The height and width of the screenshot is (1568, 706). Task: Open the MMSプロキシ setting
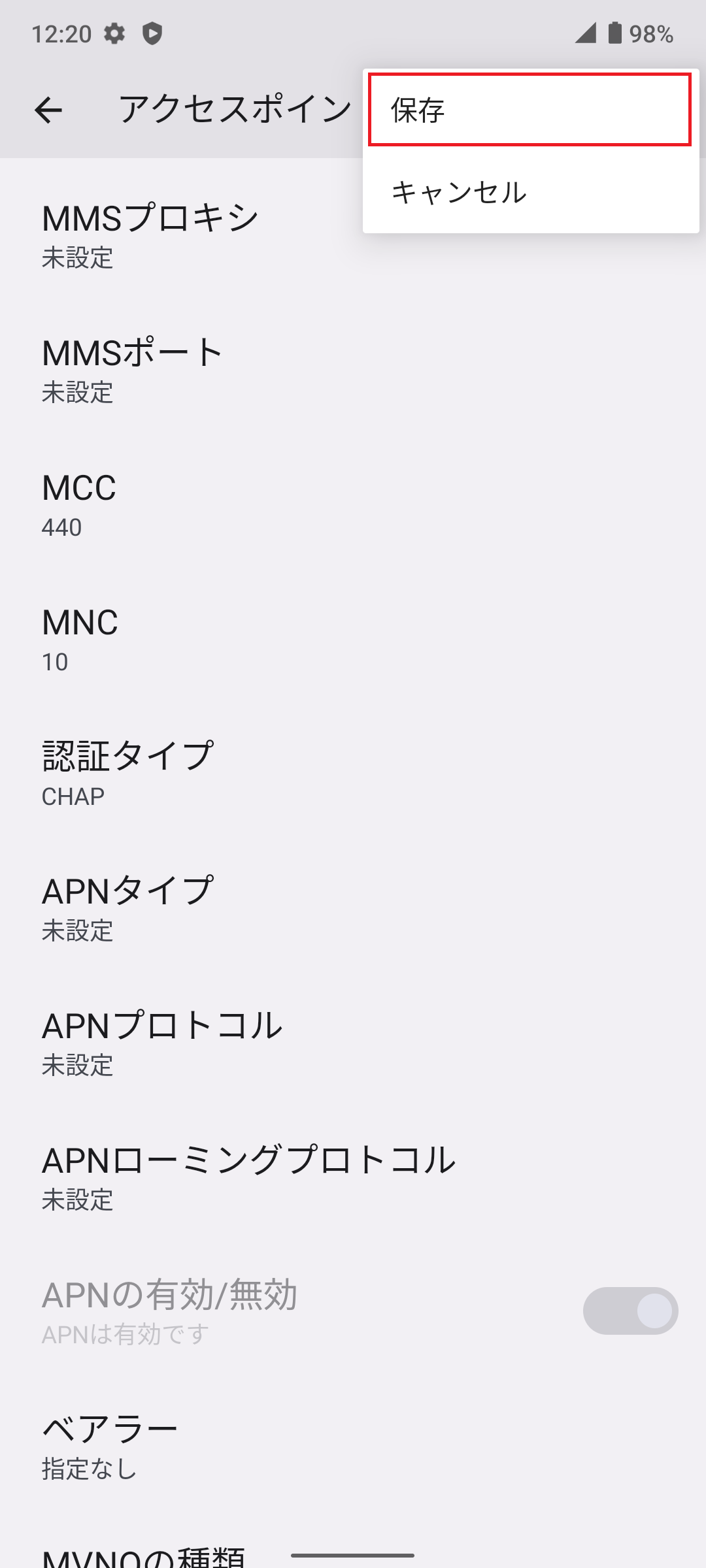pyautogui.click(x=181, y=235)
